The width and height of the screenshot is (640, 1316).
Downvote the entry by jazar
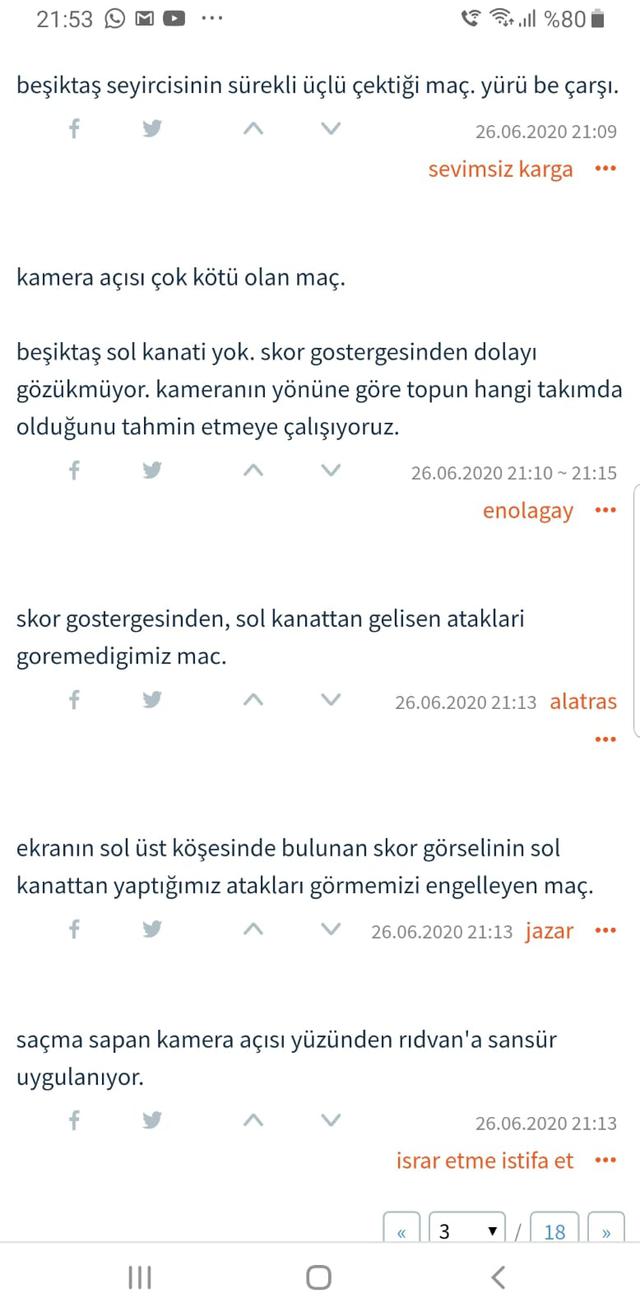pos(331,930)
